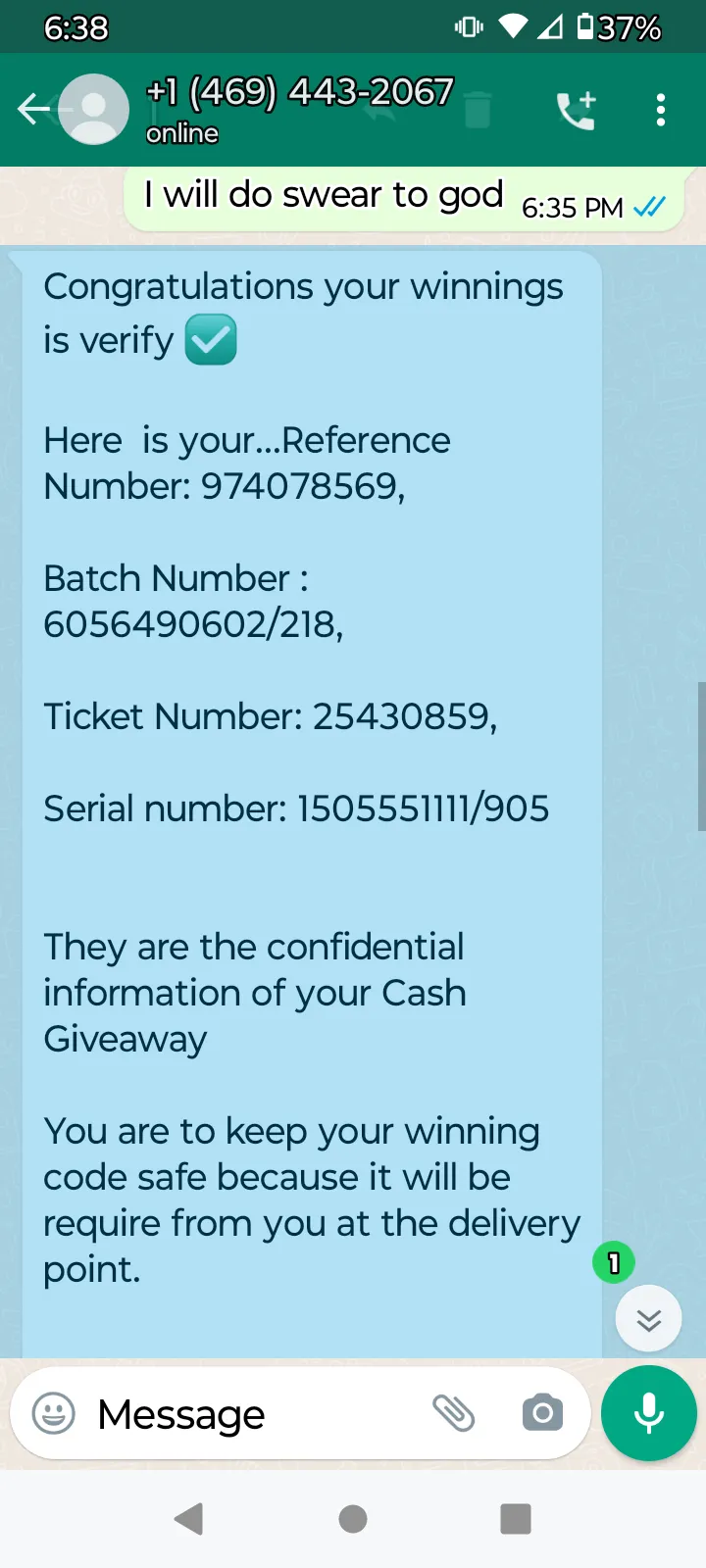Tap the voice message microphone
Screen dimensions: 706x1568
[x=649, y=1413]
